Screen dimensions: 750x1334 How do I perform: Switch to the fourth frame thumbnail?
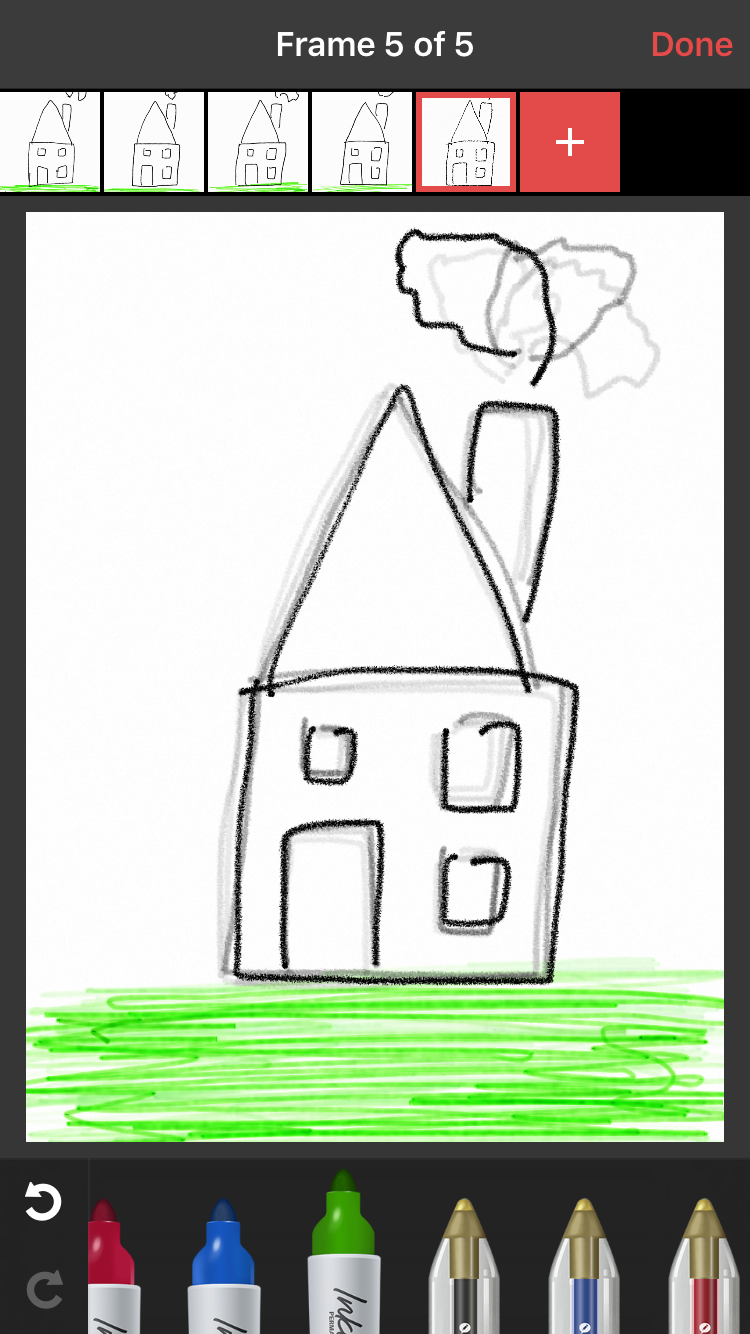coord(362,142)
